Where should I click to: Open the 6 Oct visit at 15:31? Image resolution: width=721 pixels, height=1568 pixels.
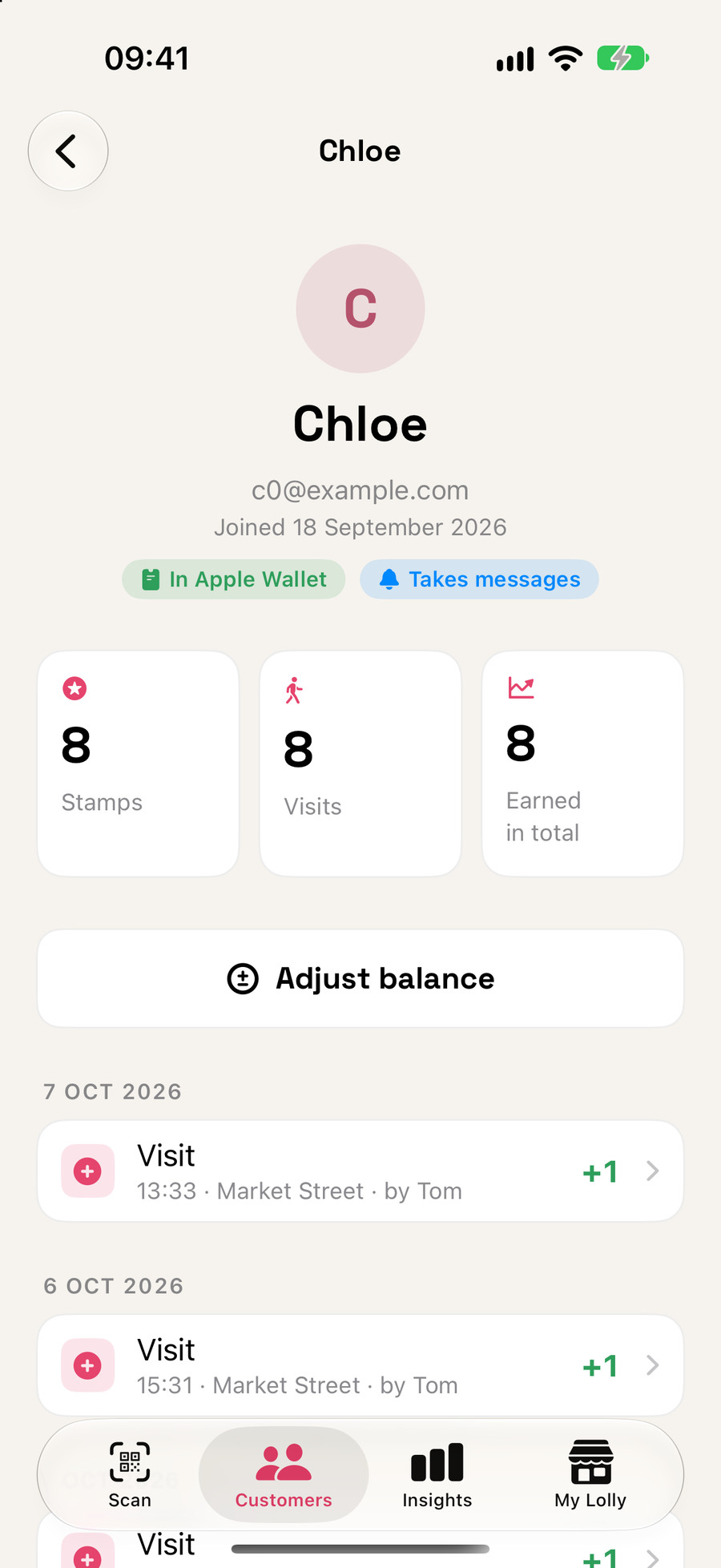point(360,1365)
